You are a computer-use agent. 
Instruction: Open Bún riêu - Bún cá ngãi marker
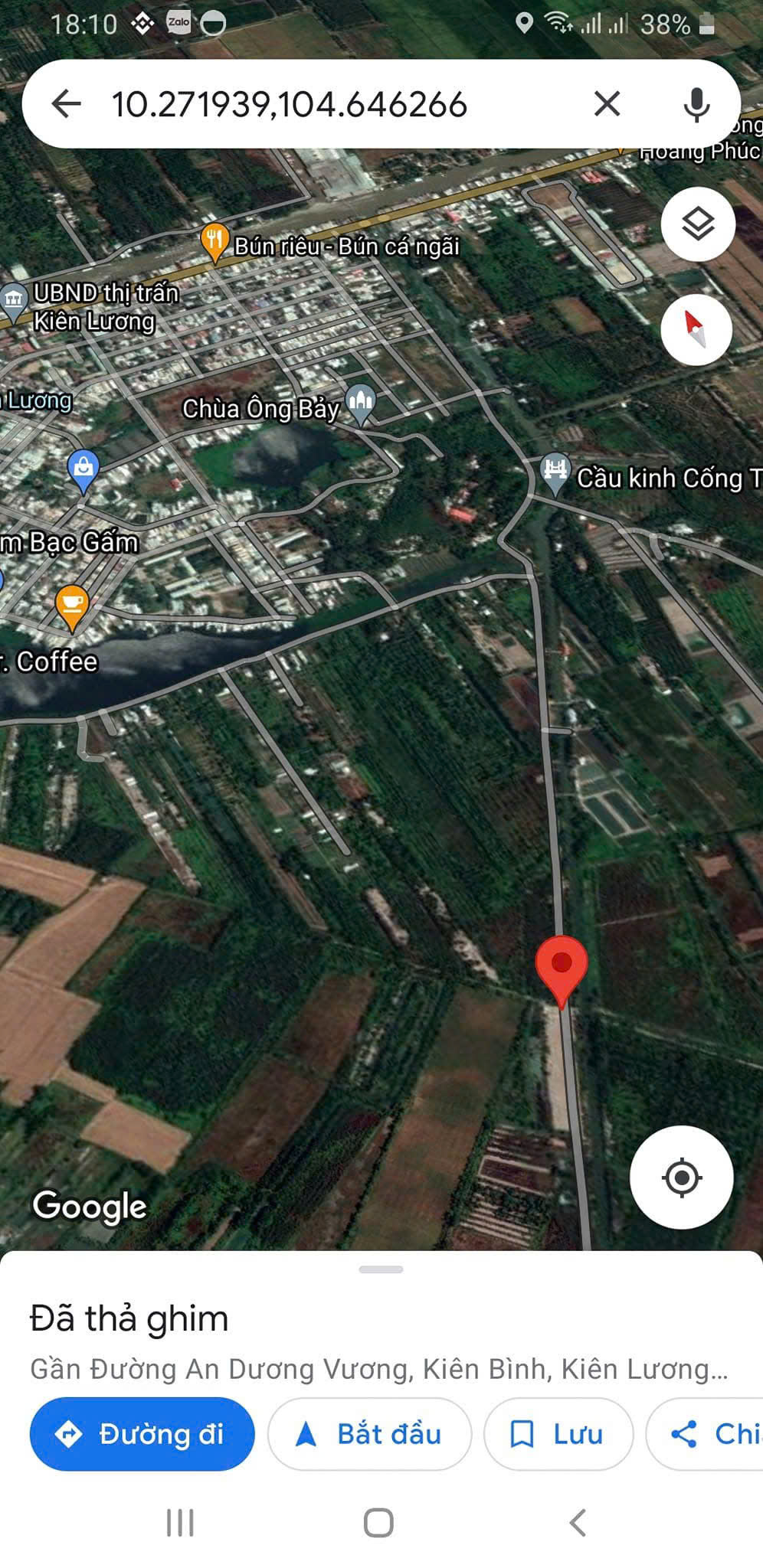(x=215, y=240)
